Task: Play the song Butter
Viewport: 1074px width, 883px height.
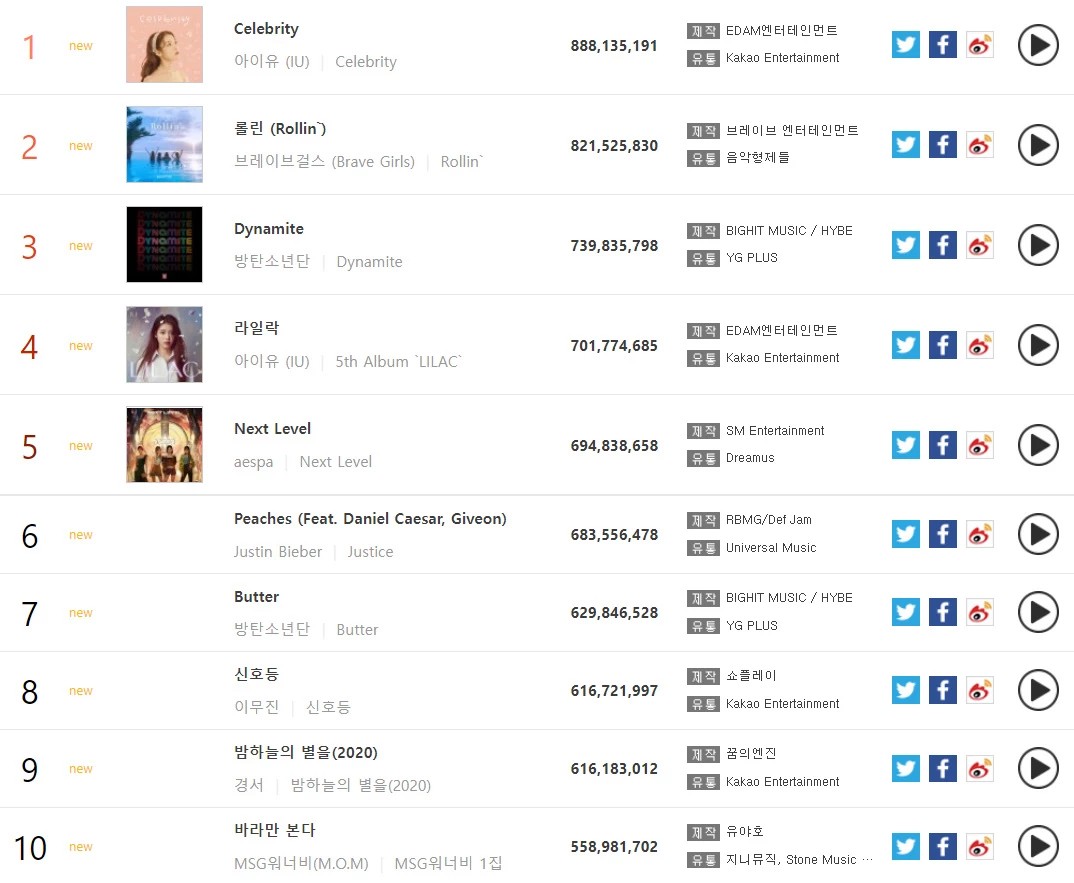Action: tap(1038, 612)
